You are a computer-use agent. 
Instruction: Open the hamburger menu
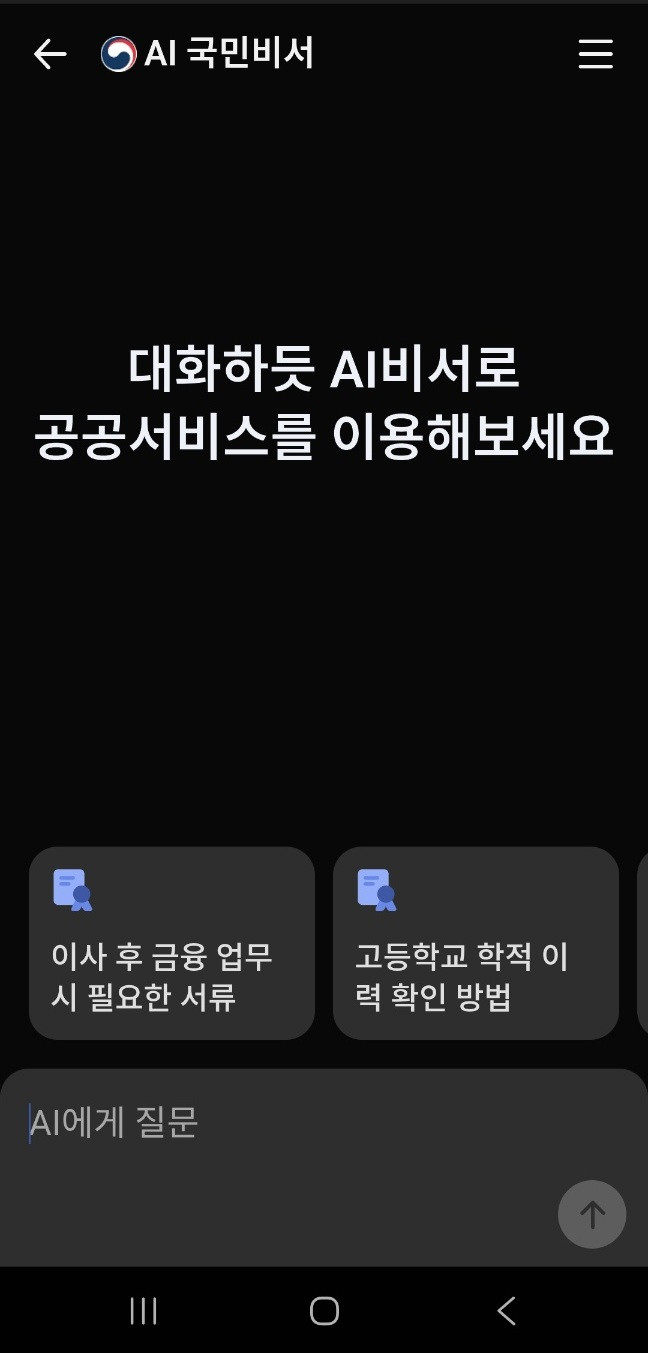[x=595, y=54]
